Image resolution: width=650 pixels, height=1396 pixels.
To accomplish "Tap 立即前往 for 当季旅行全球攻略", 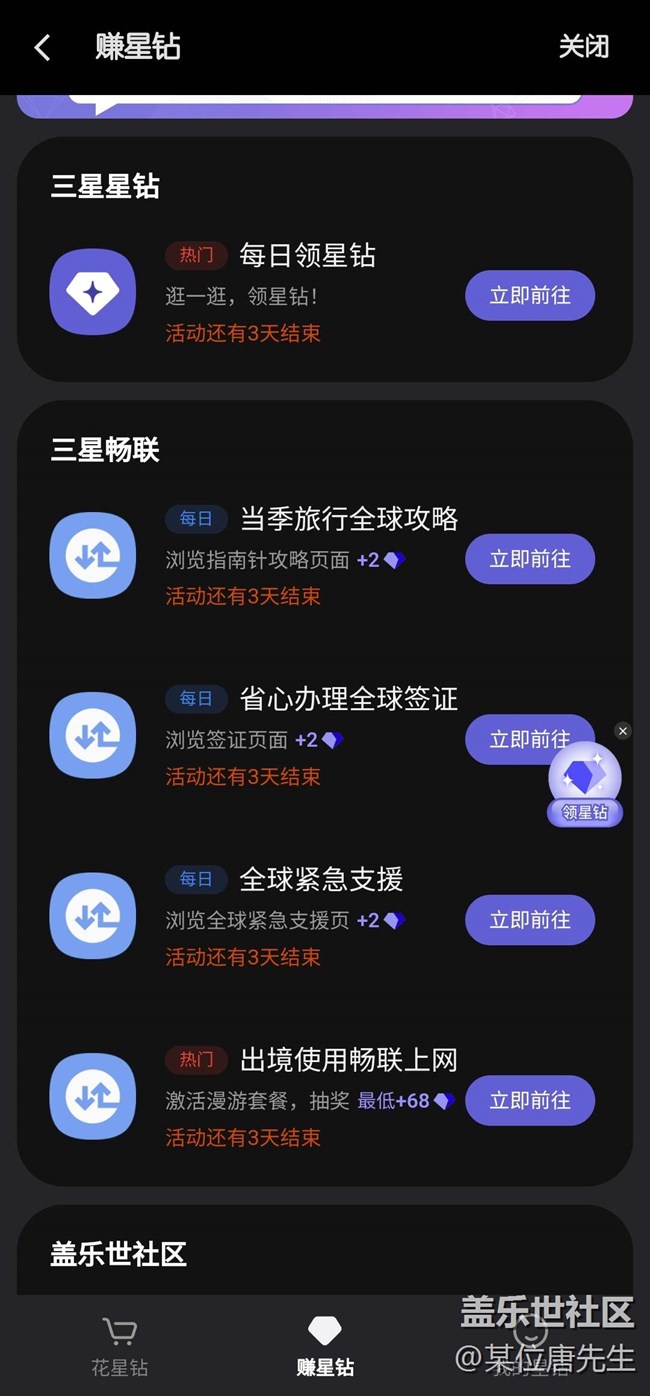I will (x=529, y=559).
